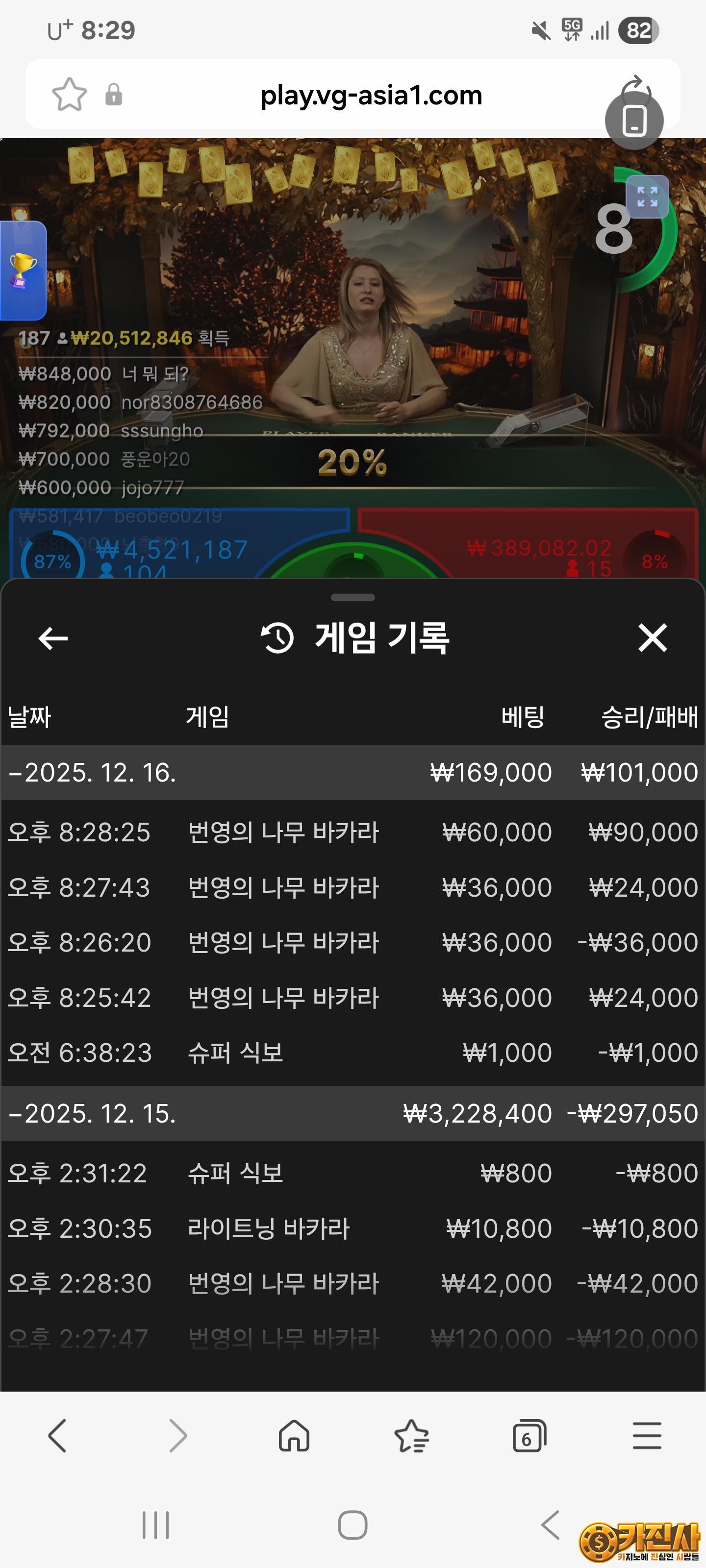Bookmark this page with the star icon
706x1568 pixels.
70,95
